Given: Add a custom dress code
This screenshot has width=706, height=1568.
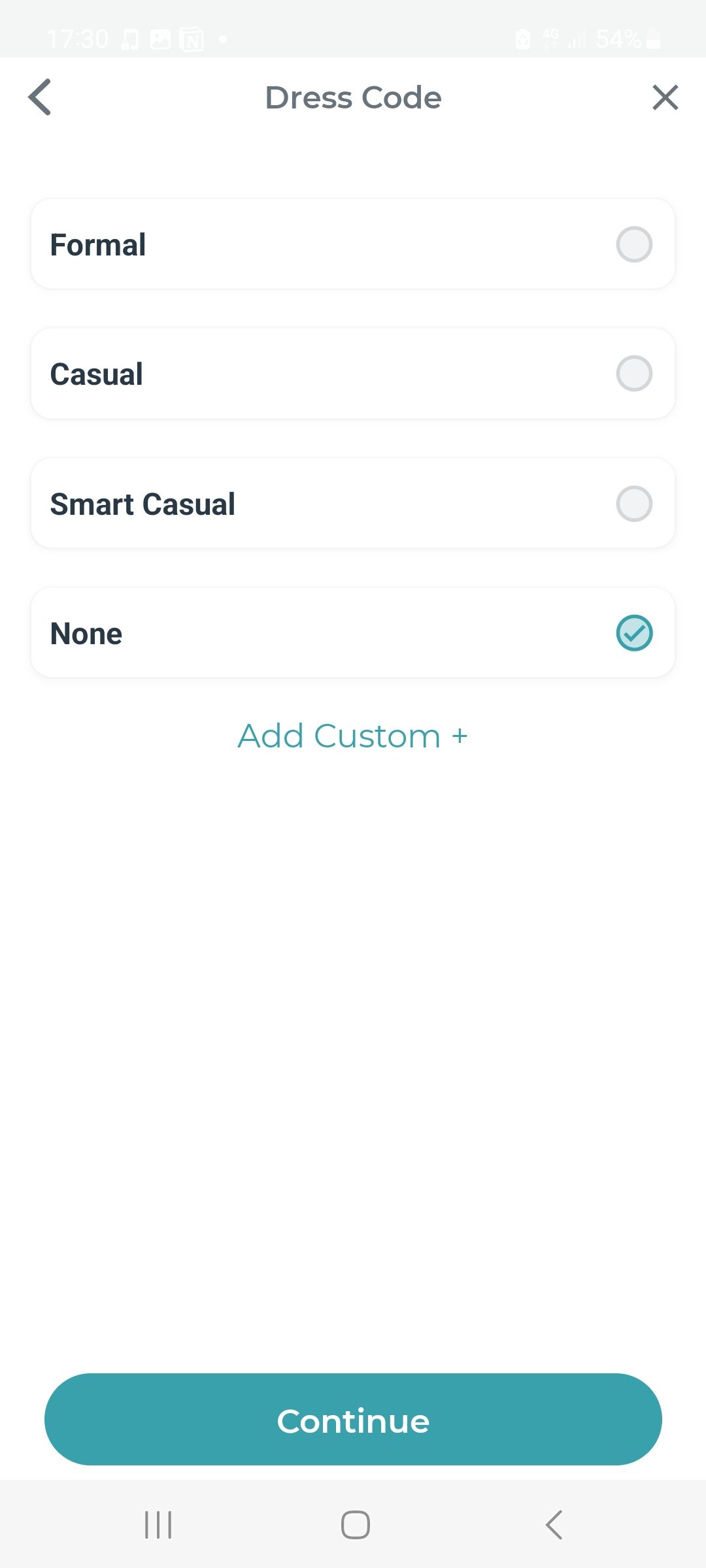Looking at the screenshot, I should [x=353, y=736].
